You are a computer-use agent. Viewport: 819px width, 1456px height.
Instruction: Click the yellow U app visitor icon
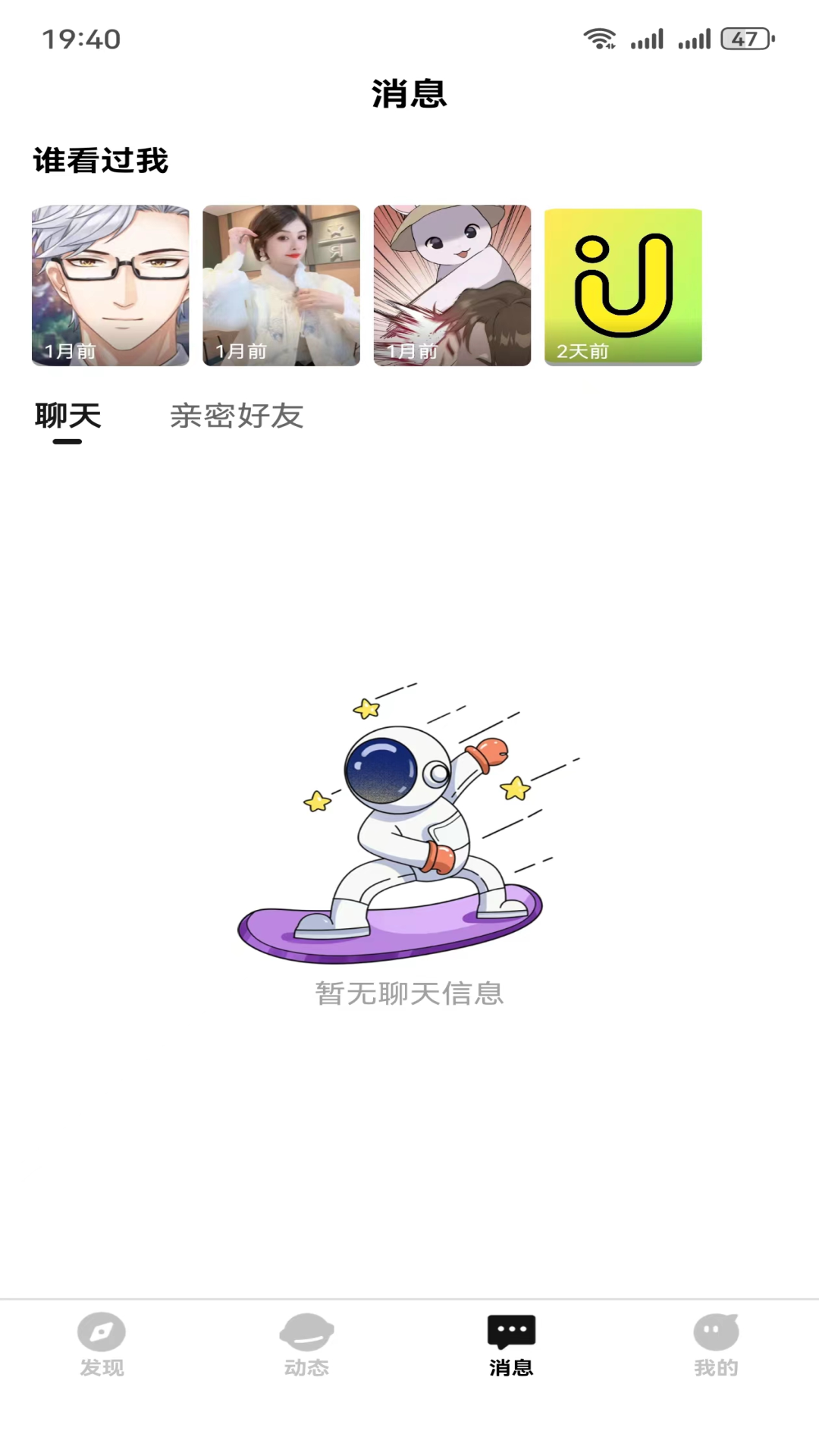[x=623, y=285]
